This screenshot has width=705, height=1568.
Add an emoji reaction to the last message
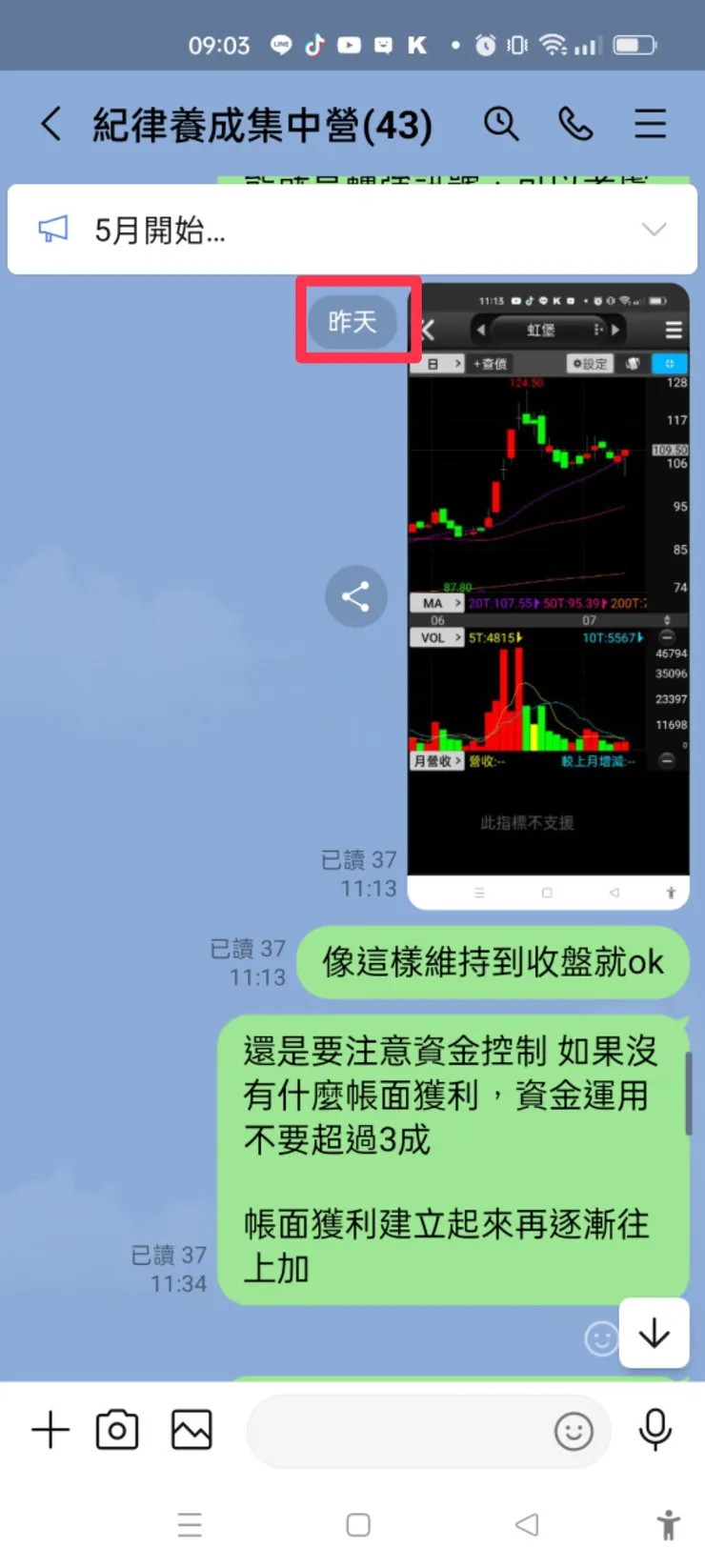tap(601, 1338)
